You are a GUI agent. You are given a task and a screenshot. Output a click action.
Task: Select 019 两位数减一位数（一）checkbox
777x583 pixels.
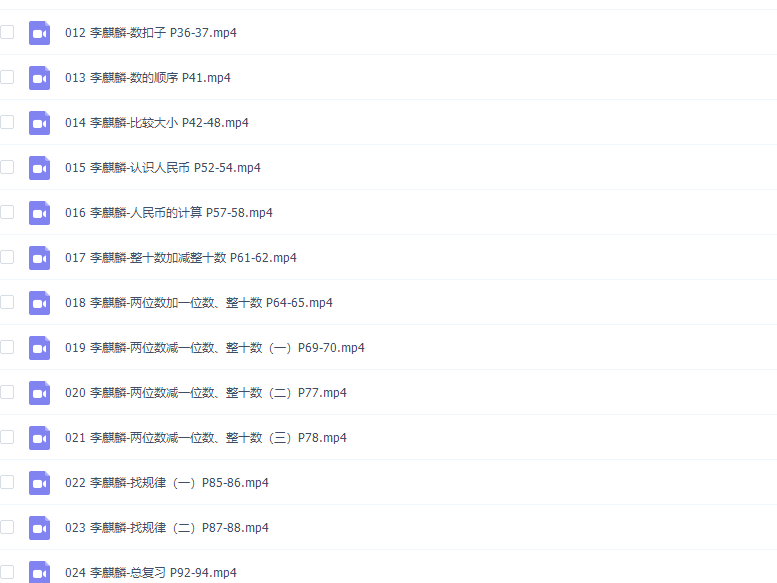point(7,347)
